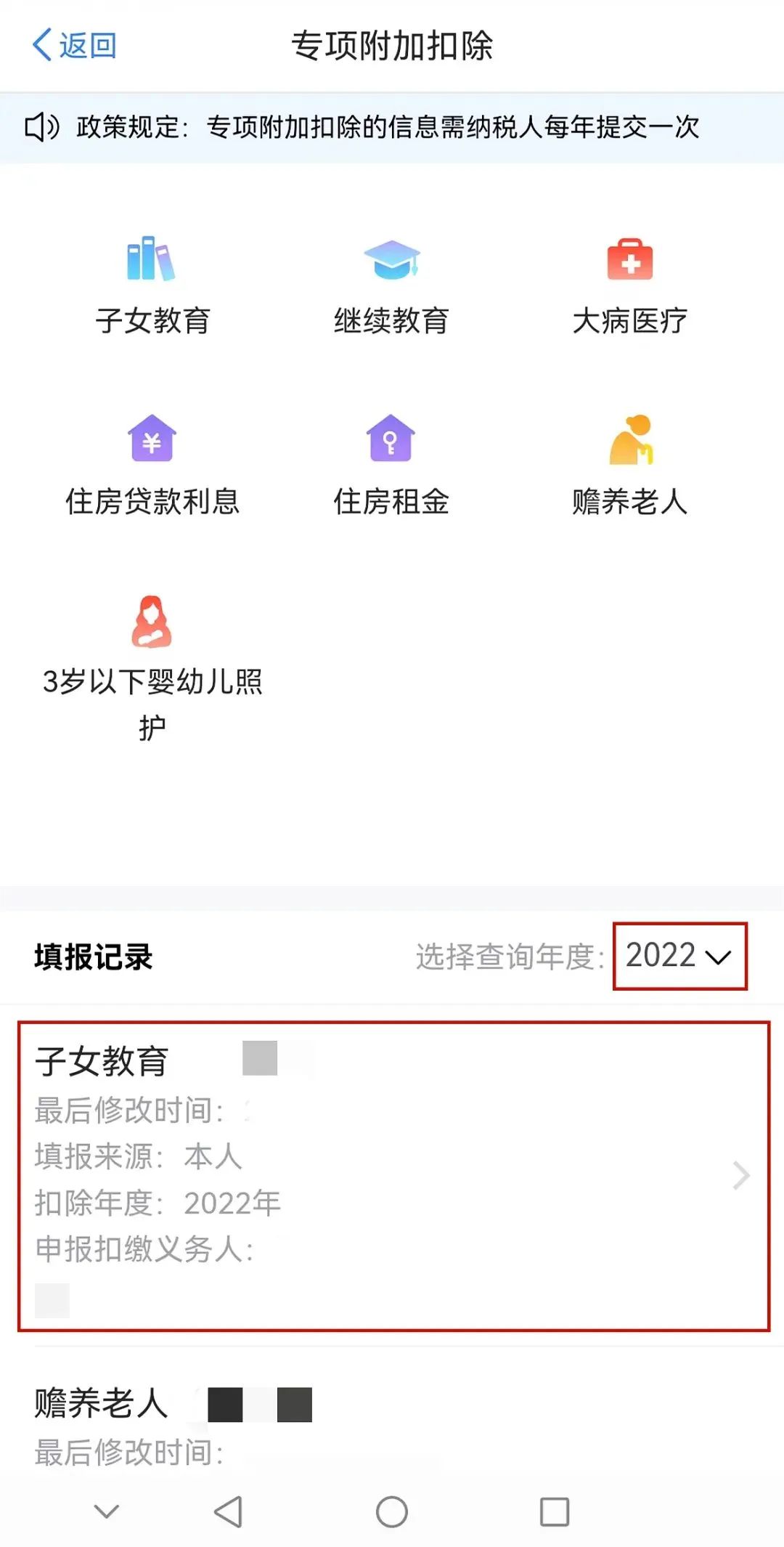Open recent apps via the square button
The height and width of the screenshot is (1547, 784).
(555, 1512)
